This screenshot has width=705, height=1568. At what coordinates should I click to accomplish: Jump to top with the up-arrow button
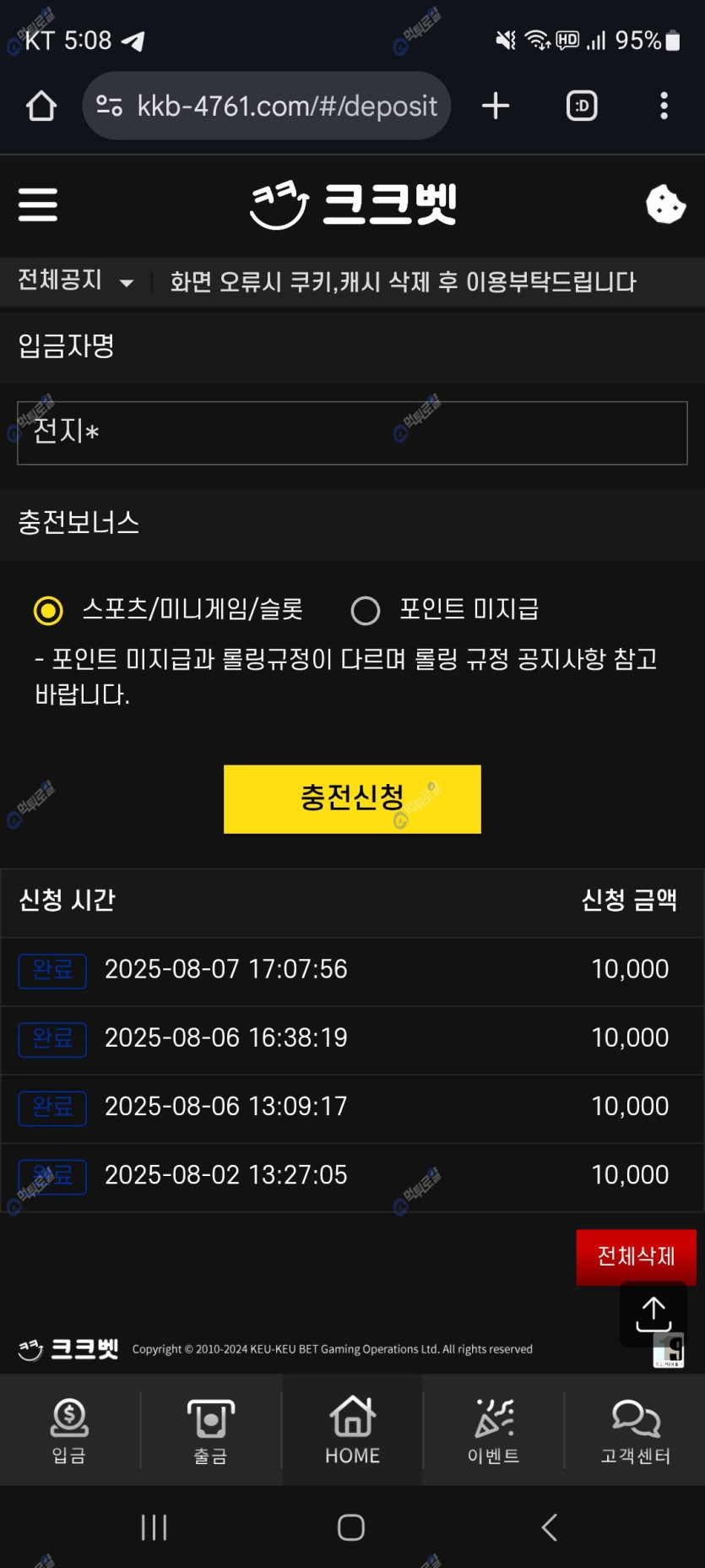653,1314
